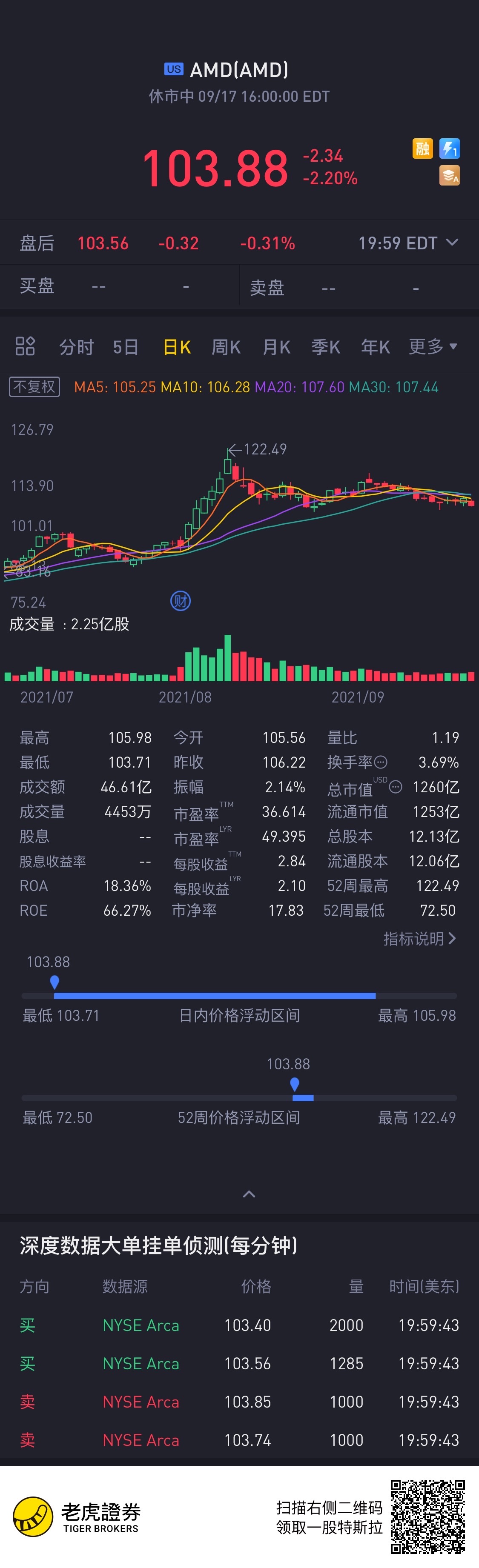Tap the info icon beside 换手率
The image size is (479, 1568).
pos(381,762)
